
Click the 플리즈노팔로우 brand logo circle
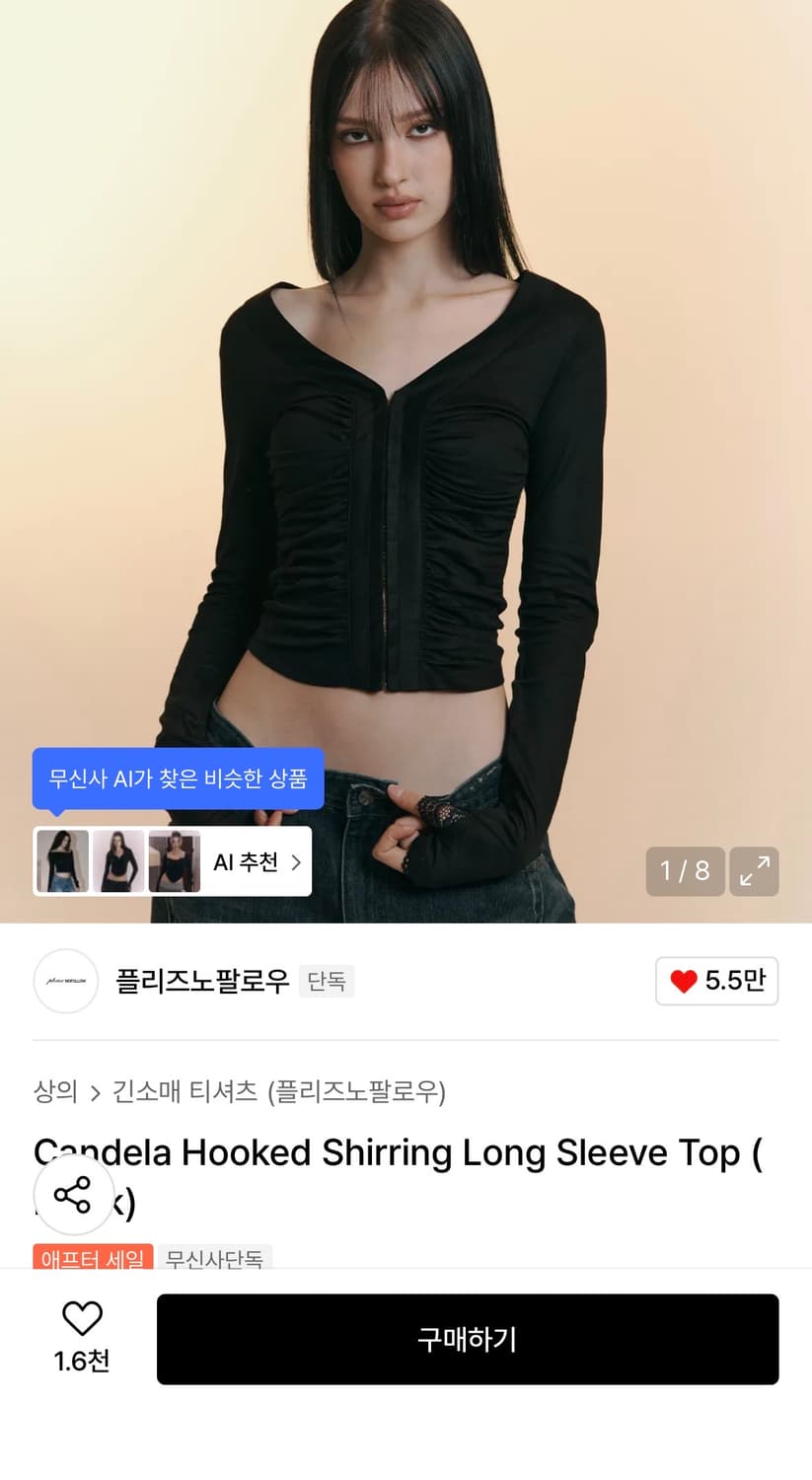(x=65, y=981)
